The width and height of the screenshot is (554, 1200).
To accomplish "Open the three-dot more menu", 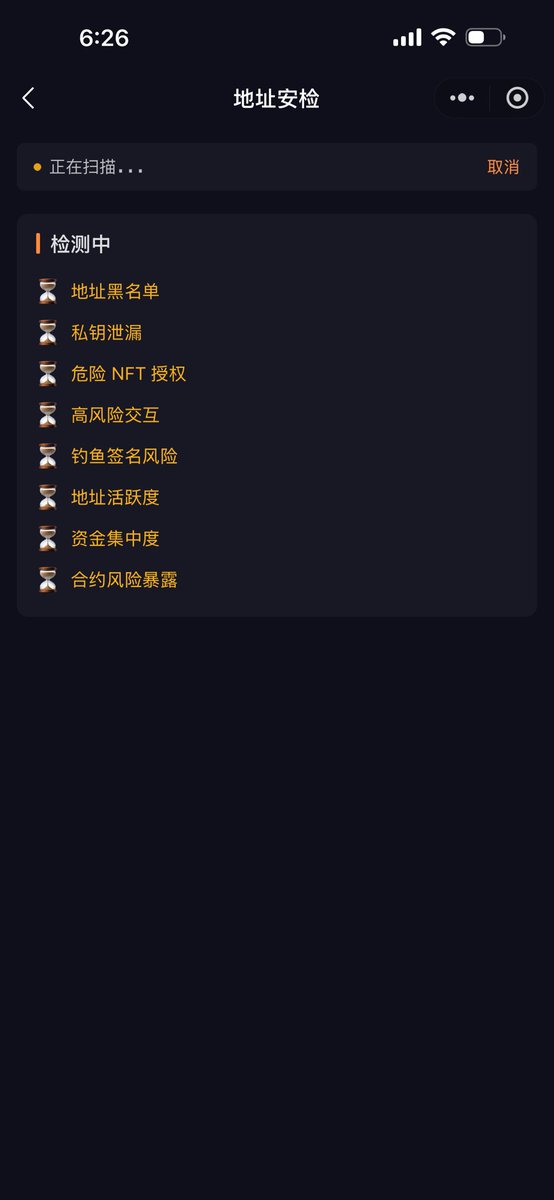I will point(462,98).
